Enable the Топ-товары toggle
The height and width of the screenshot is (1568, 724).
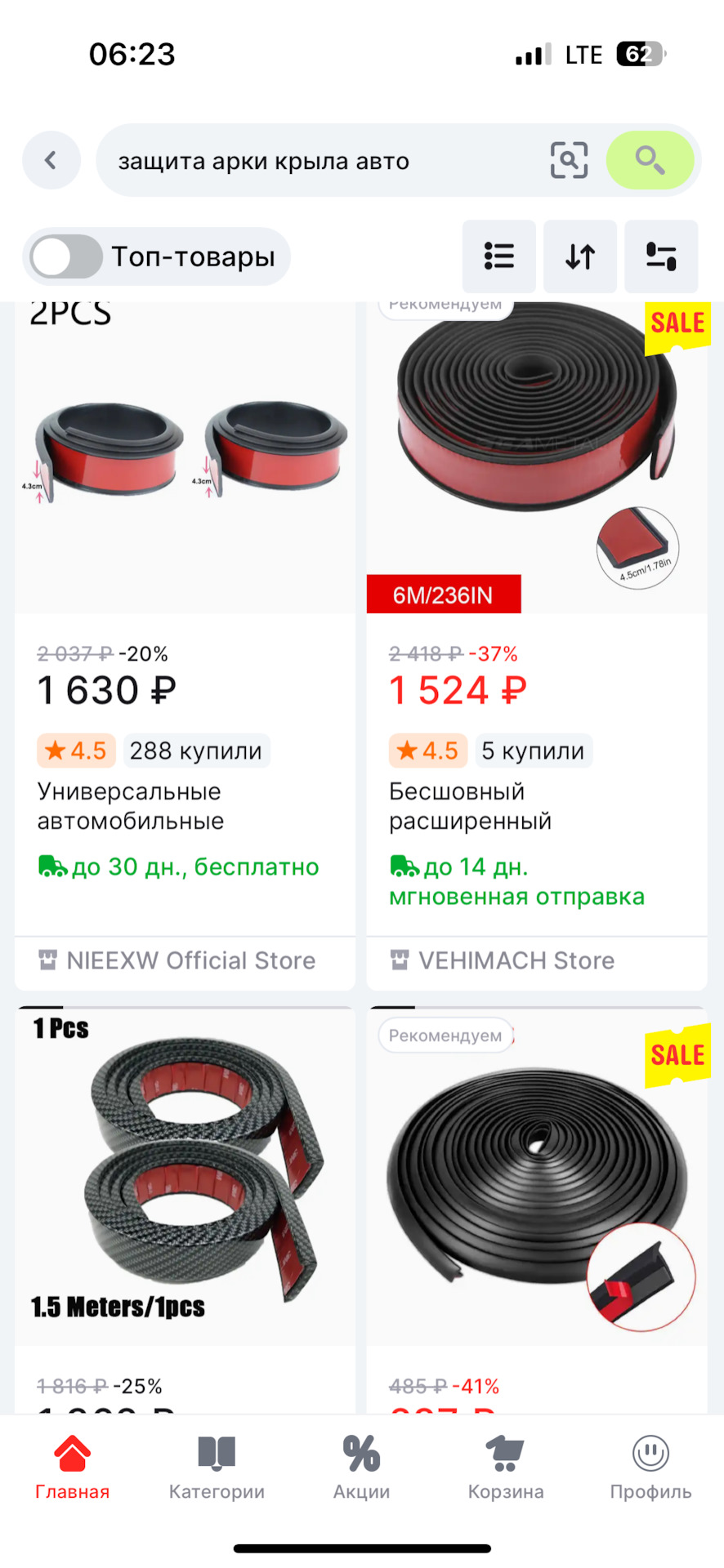click(x=65, y=256)
